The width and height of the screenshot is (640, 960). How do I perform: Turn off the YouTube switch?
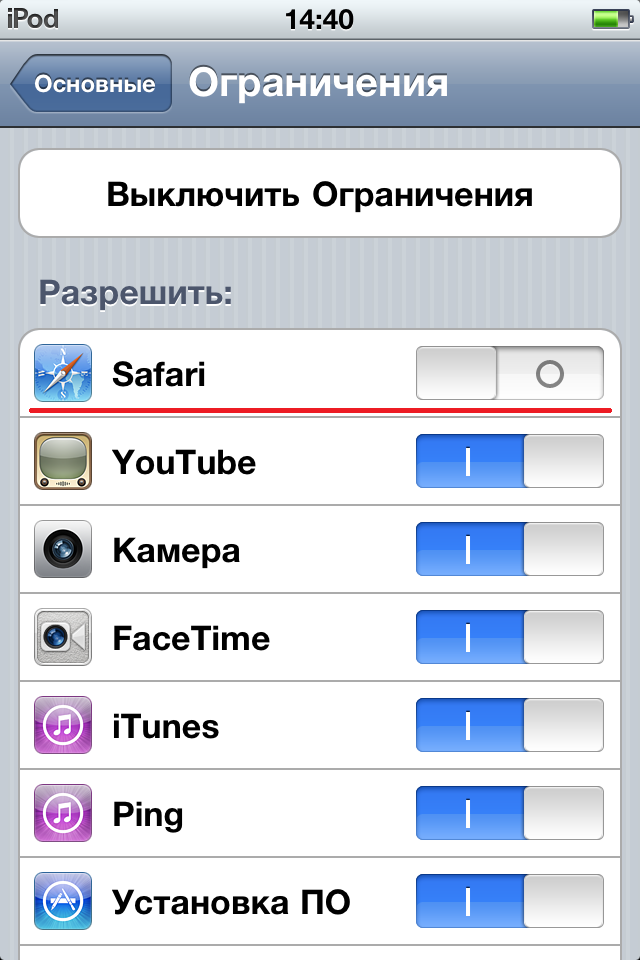[x=509, y=462]
